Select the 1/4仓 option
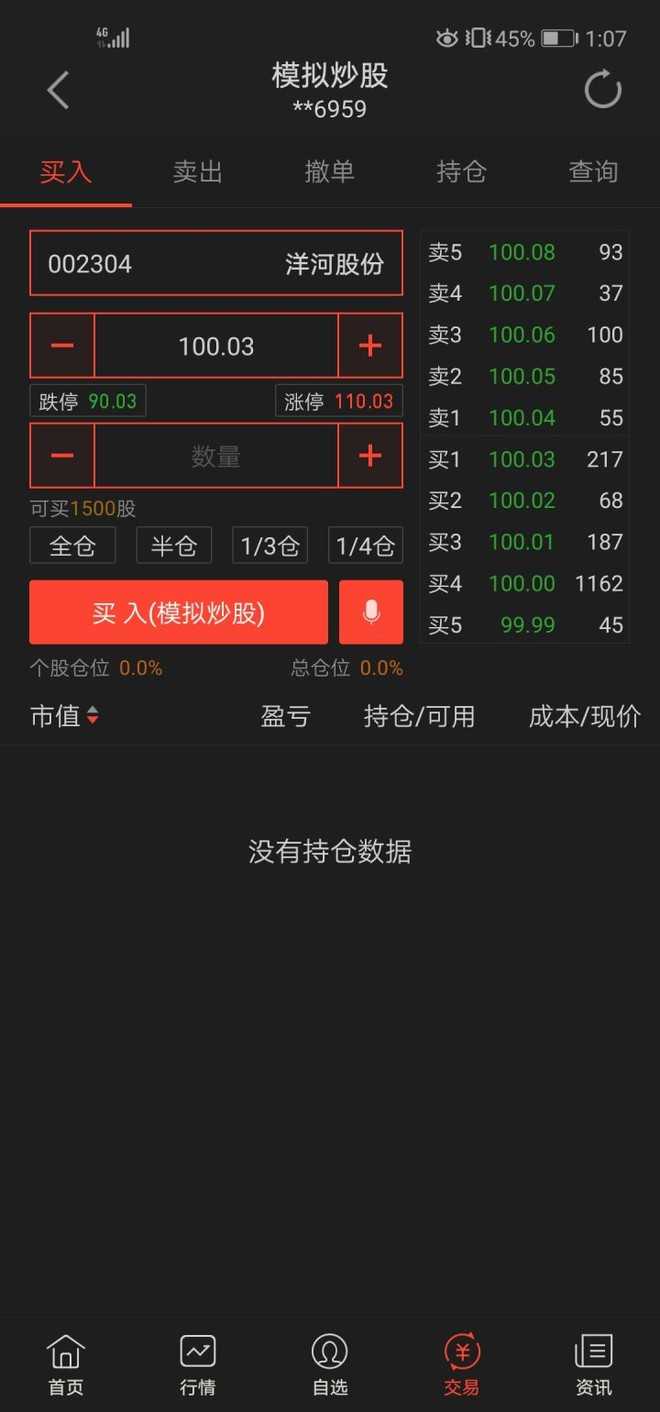The image size is (660, 1412). click(x=365, y=546)
